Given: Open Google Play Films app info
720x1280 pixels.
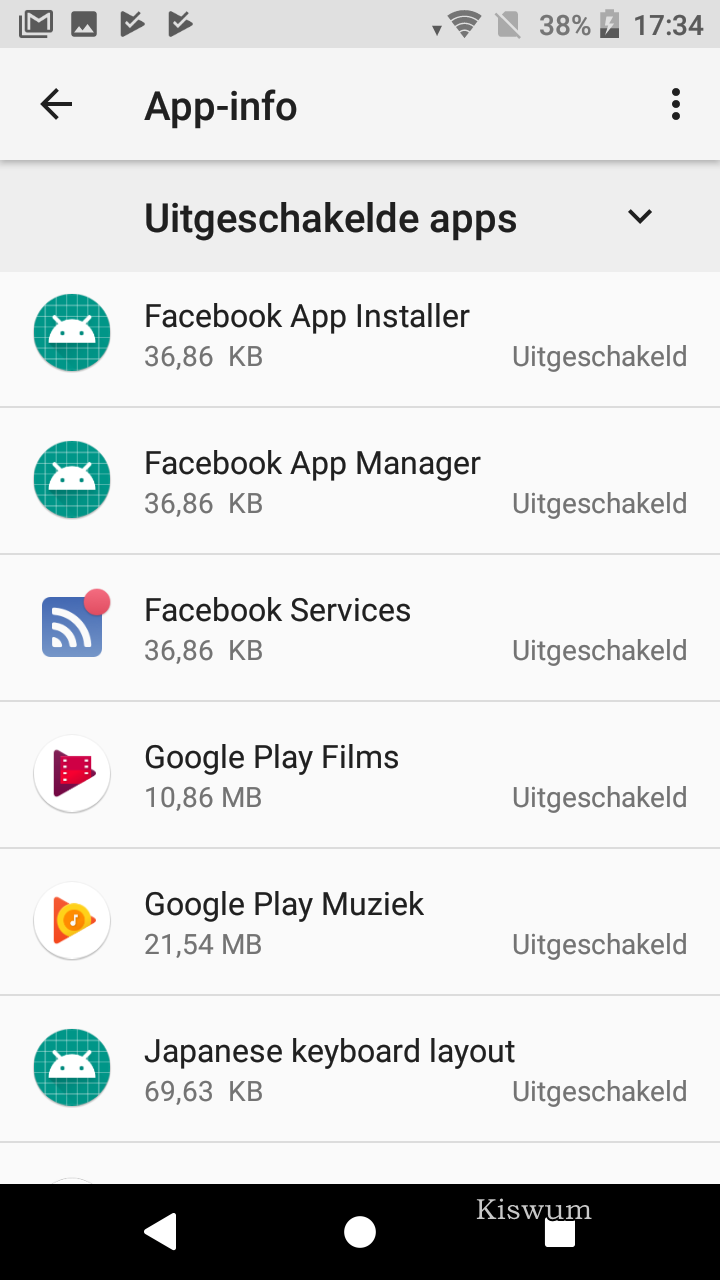Looking at the screenshot, I should pos(360,775).
